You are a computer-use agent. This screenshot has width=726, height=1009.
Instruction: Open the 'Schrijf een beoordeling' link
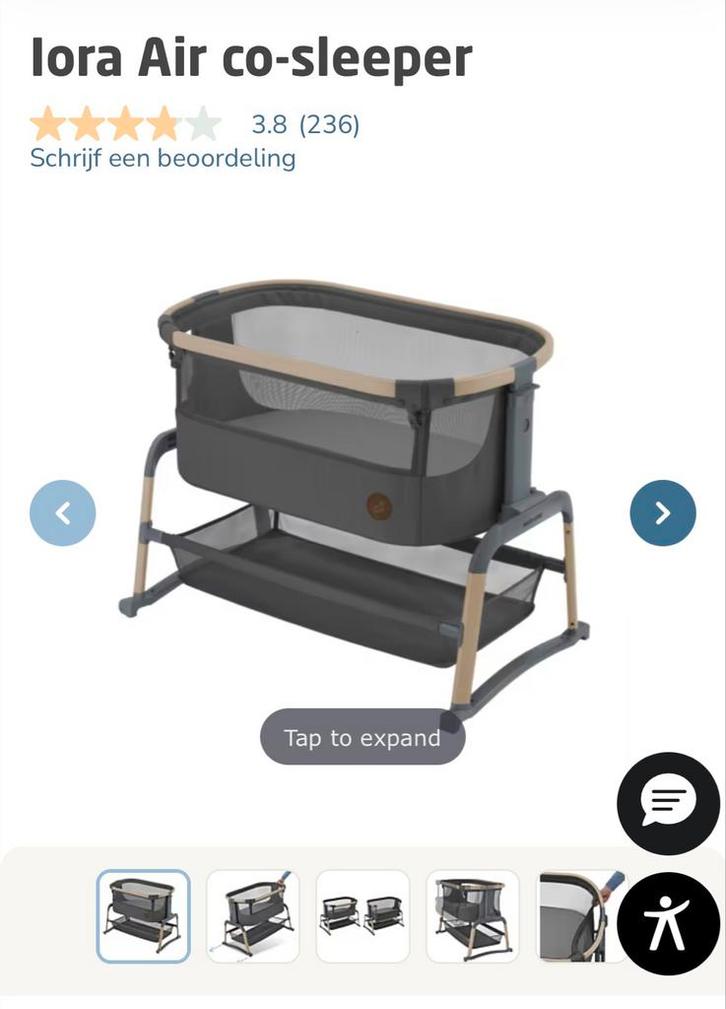coord(163,158)
